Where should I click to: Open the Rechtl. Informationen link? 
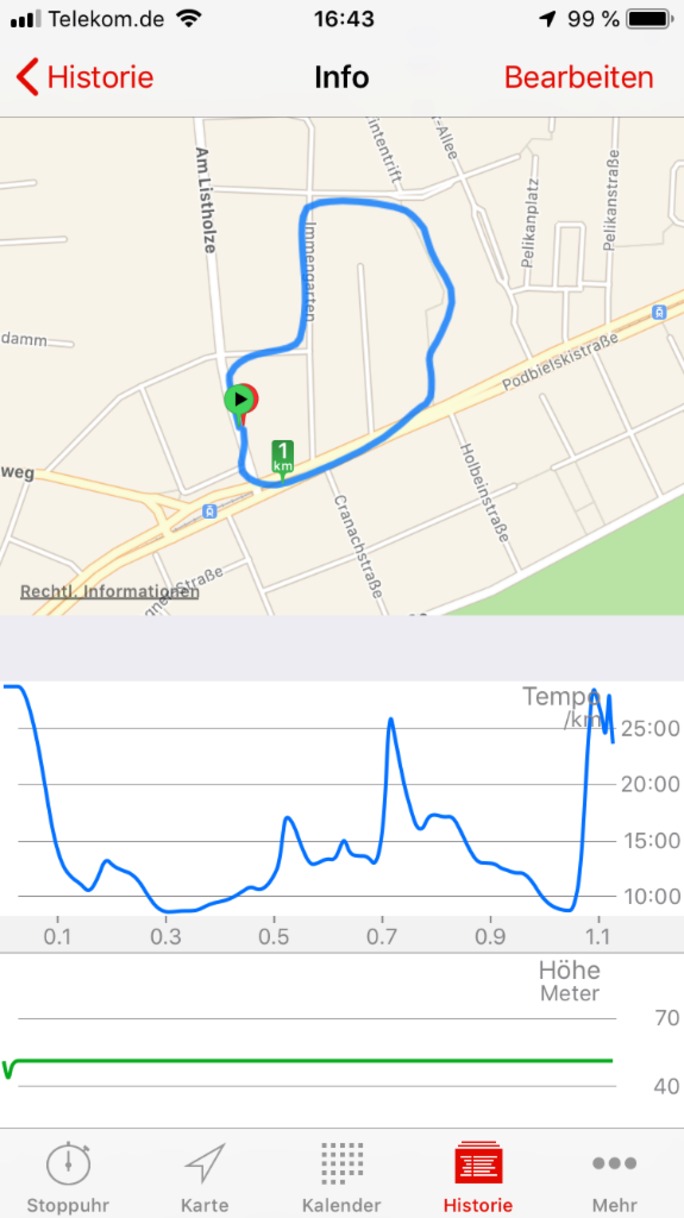pyautogui.click(x=109, y=591)
